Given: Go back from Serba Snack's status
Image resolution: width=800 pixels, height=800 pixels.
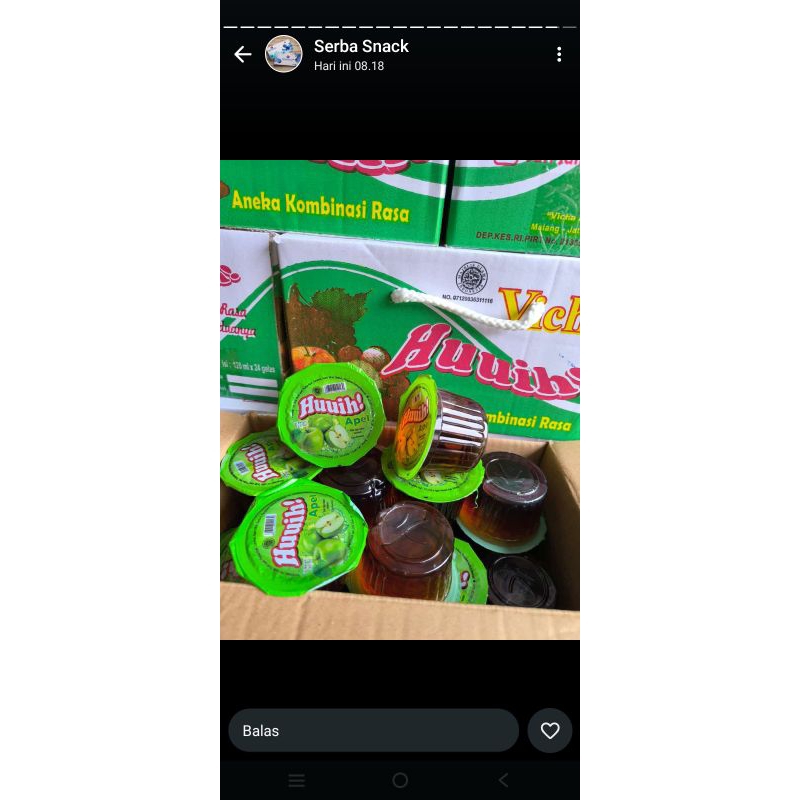Looking at the screenshot, I should tap(242, 54).
